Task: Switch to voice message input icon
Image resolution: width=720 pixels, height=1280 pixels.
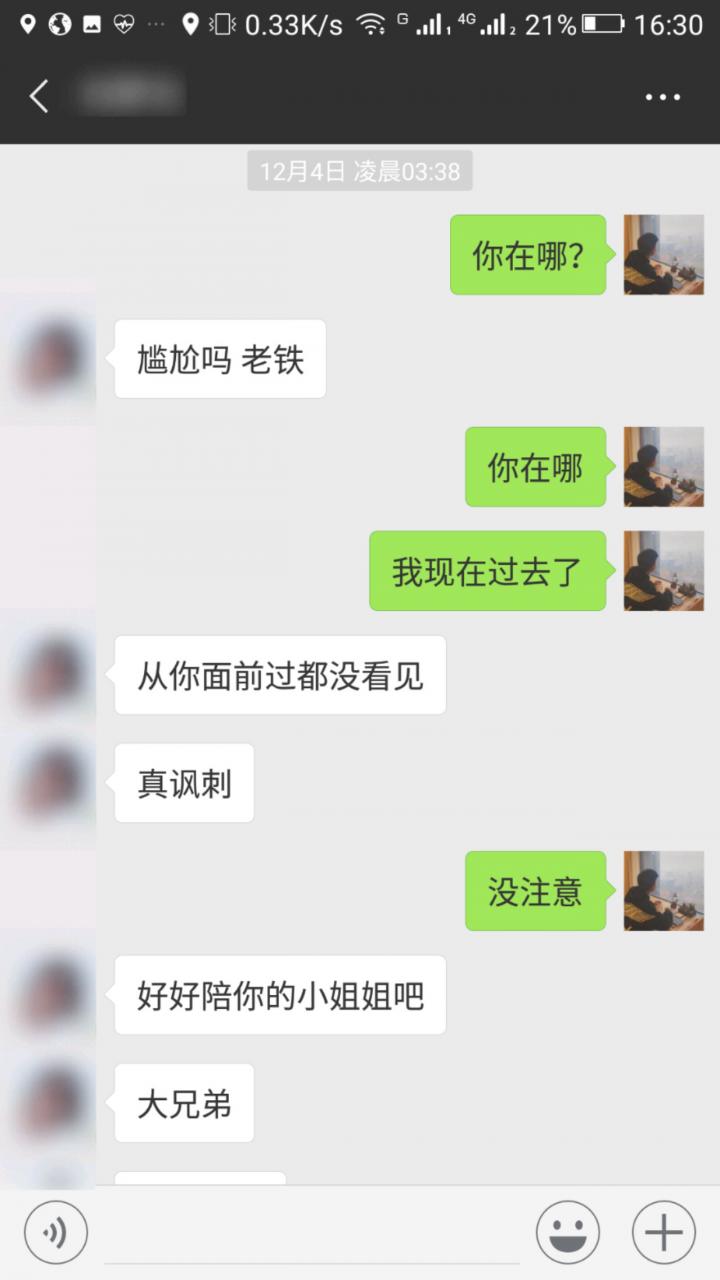Action: pos(55,1231)
